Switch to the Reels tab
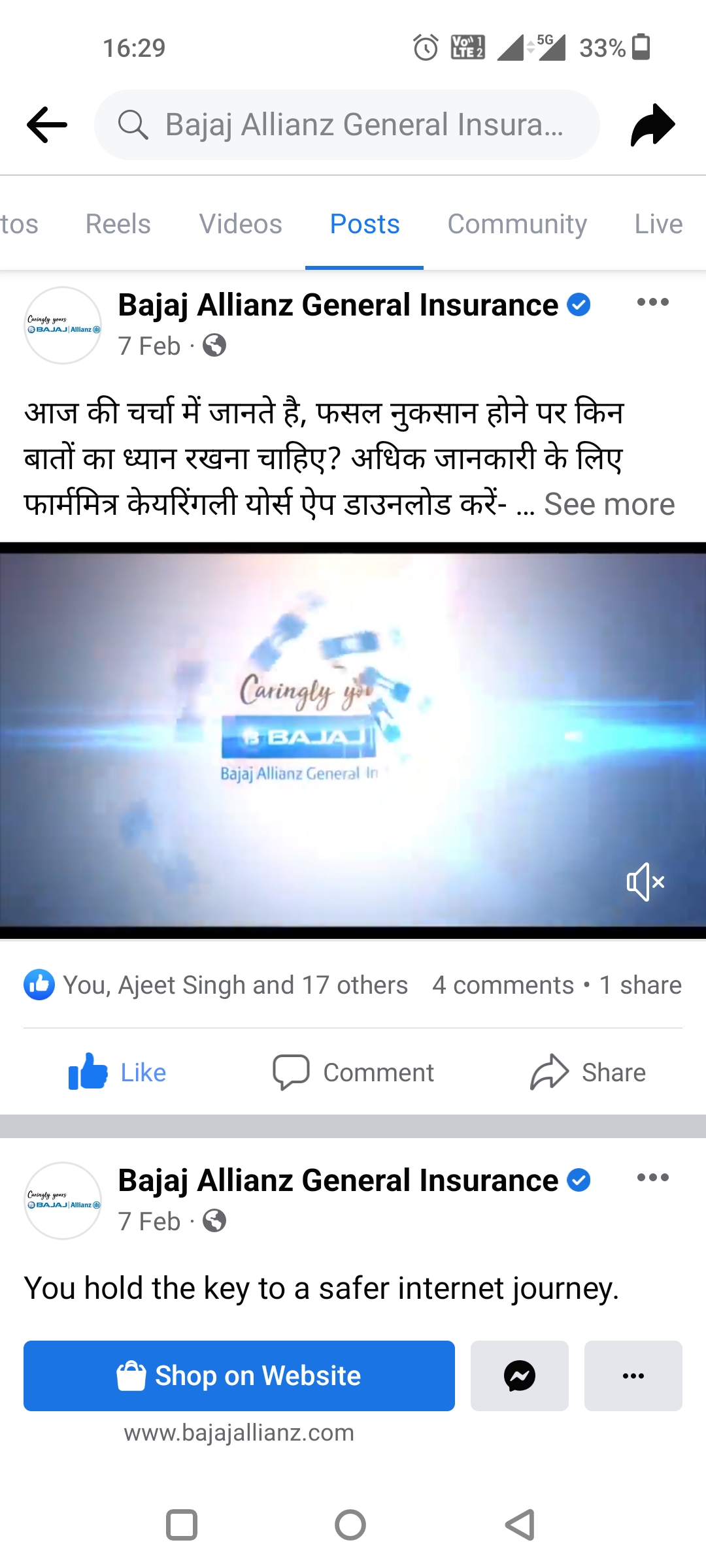The image size is (706, 1568). tap(118, 224)
